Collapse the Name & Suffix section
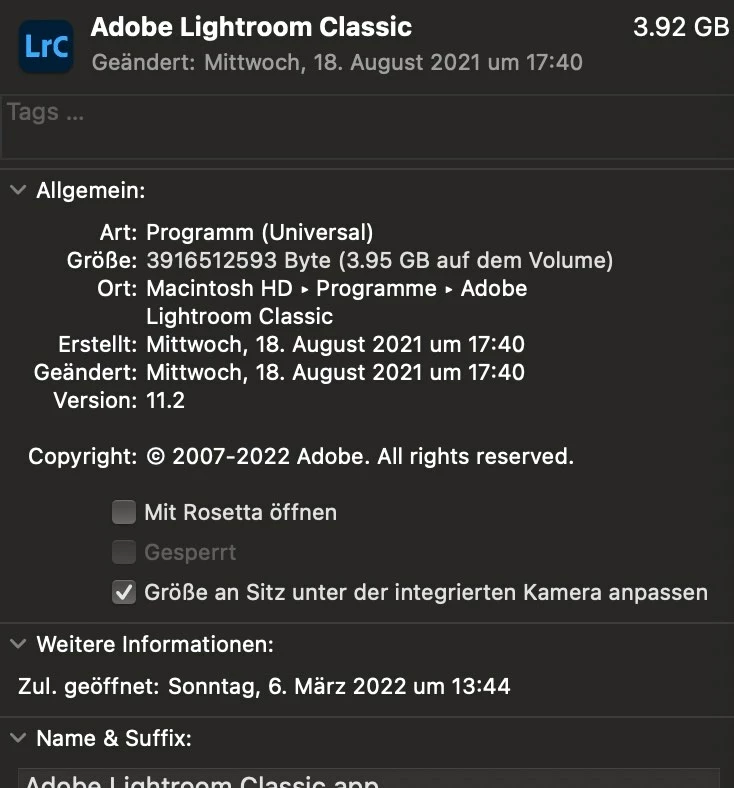 [18, 739]
